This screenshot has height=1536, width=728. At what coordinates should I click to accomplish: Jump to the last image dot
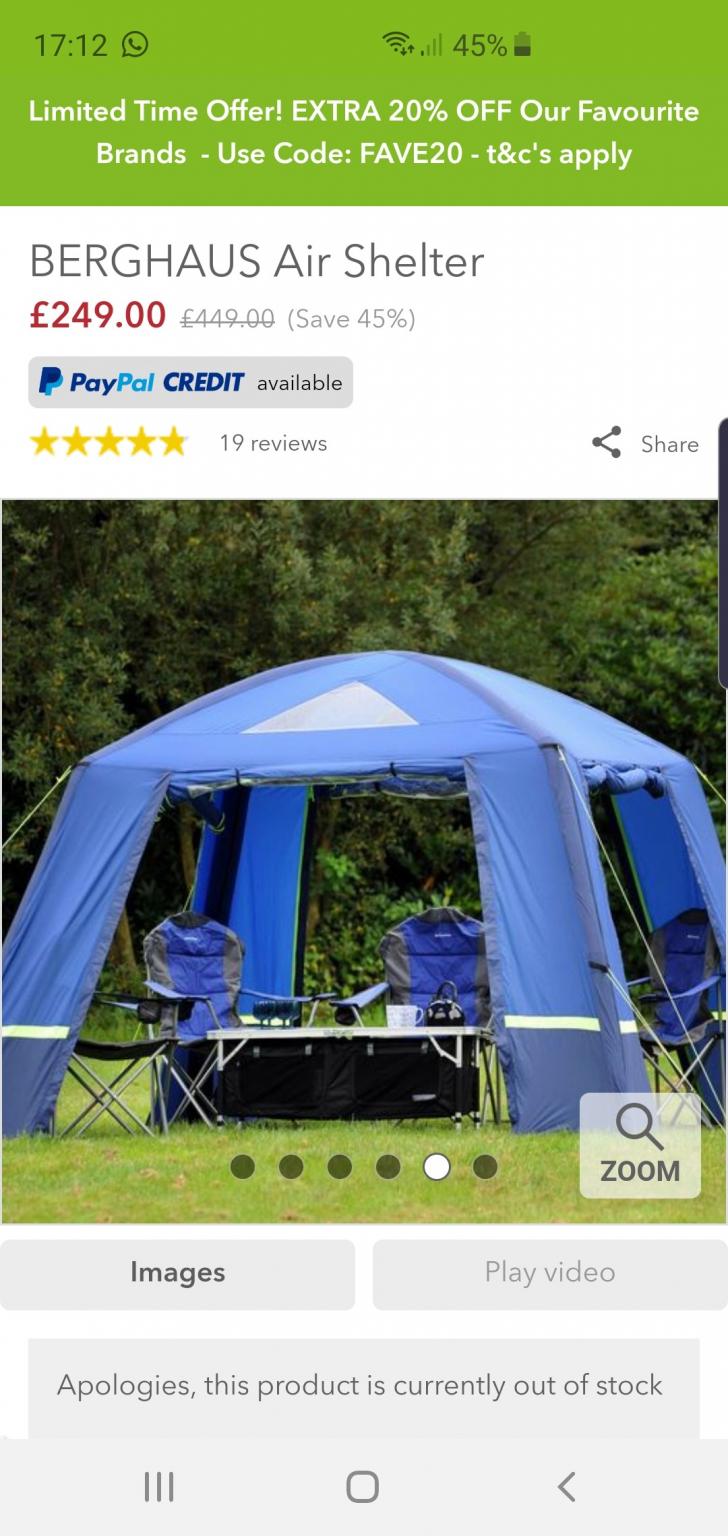tap(485, 1167)
